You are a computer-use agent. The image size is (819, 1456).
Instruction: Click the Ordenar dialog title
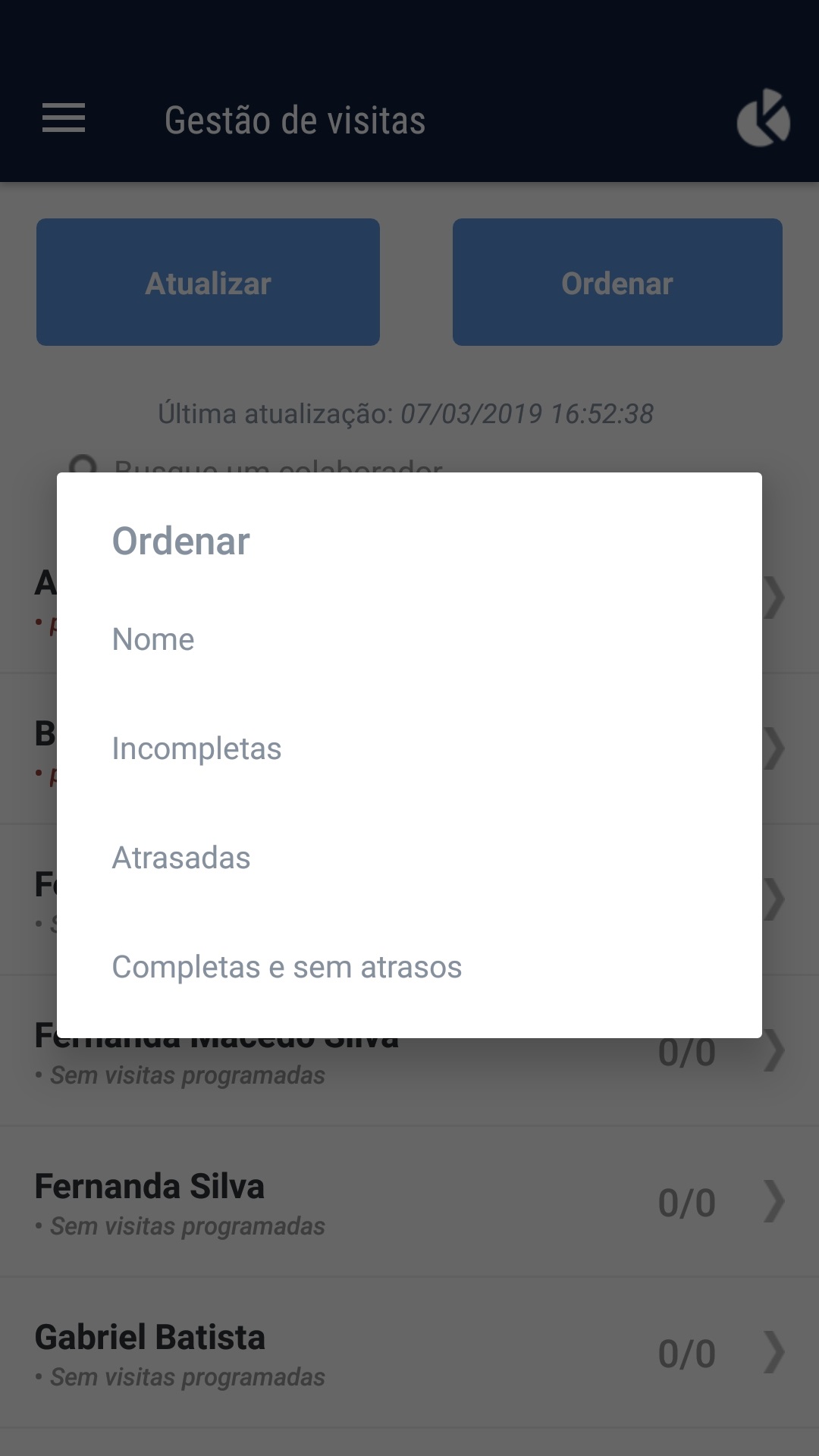point(180,540)
